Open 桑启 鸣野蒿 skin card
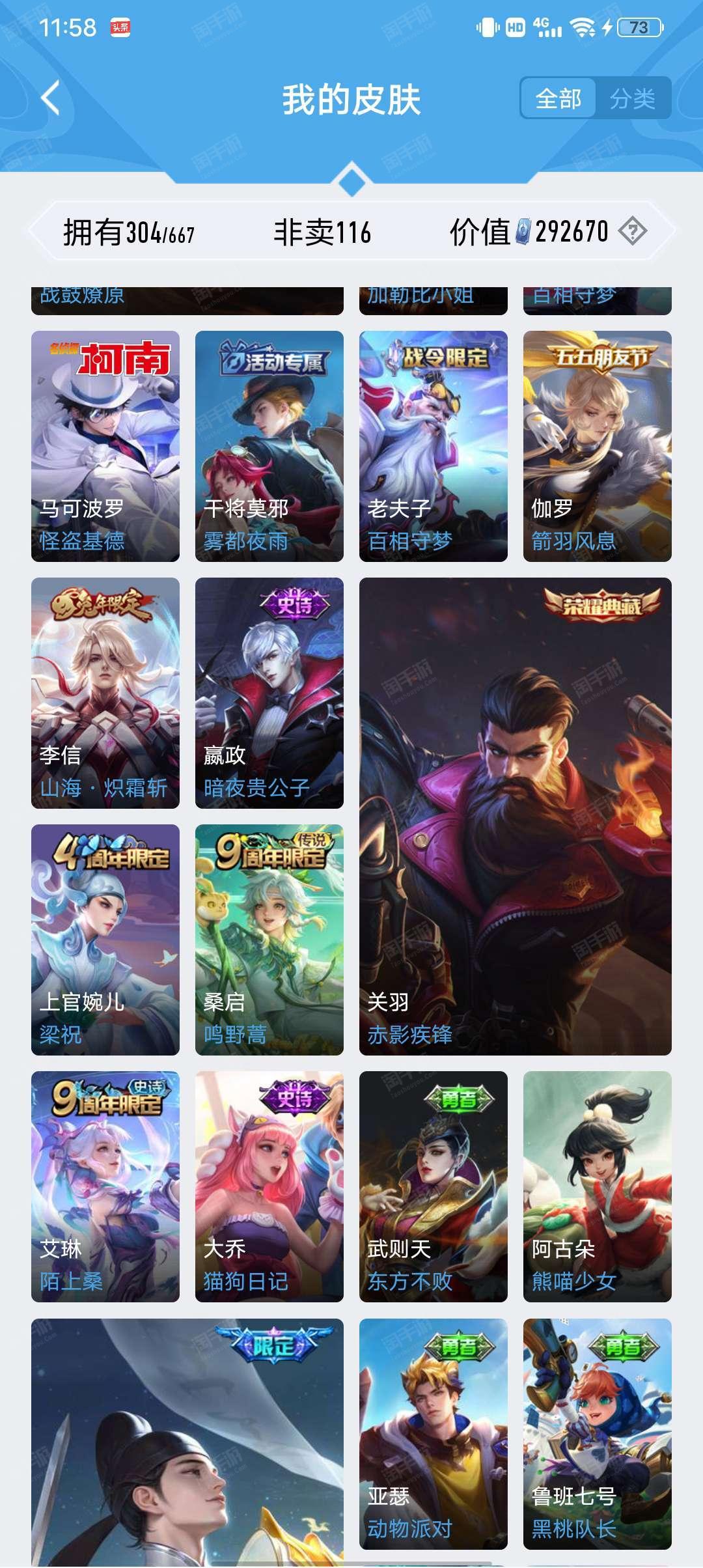Screen dimensions: 703x1568 tap(269, 940)
